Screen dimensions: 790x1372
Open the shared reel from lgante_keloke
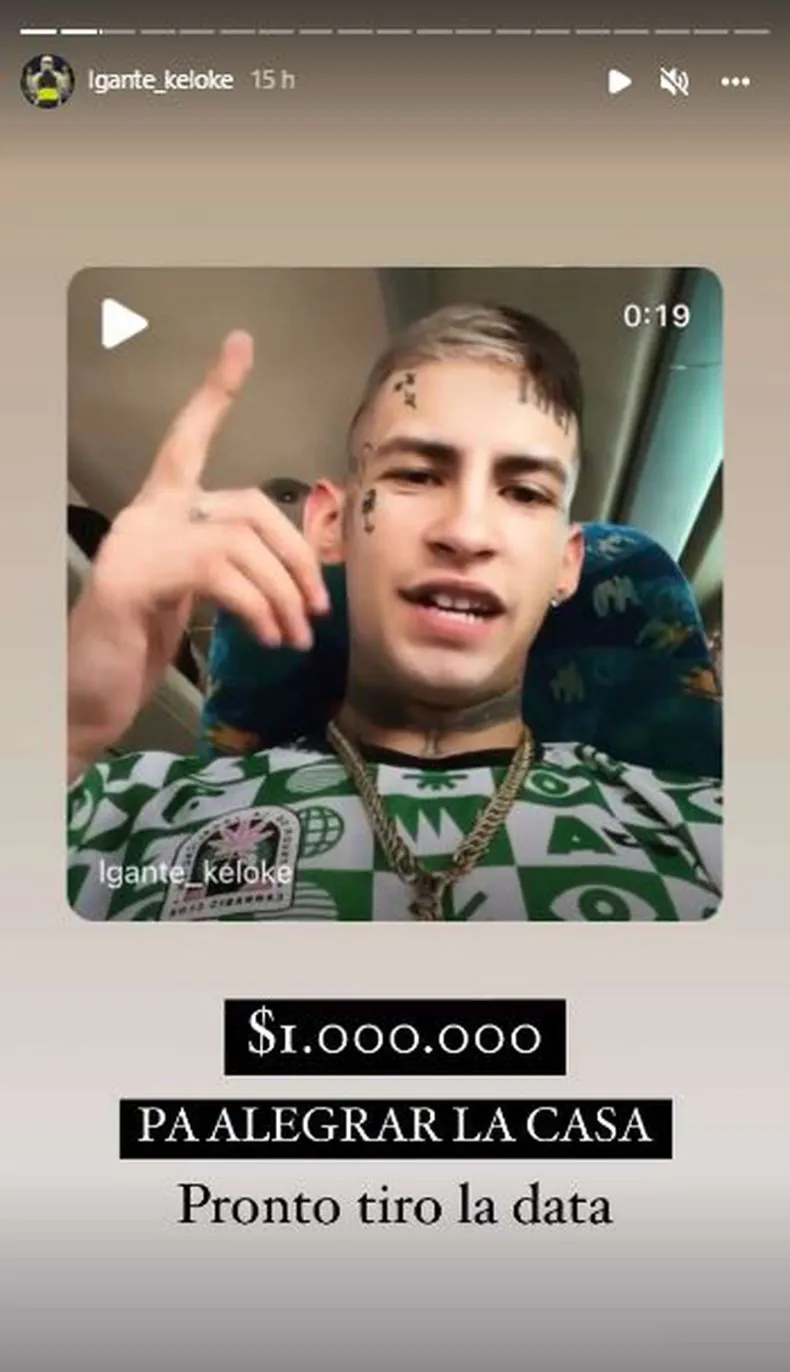(x=394, y=593)
